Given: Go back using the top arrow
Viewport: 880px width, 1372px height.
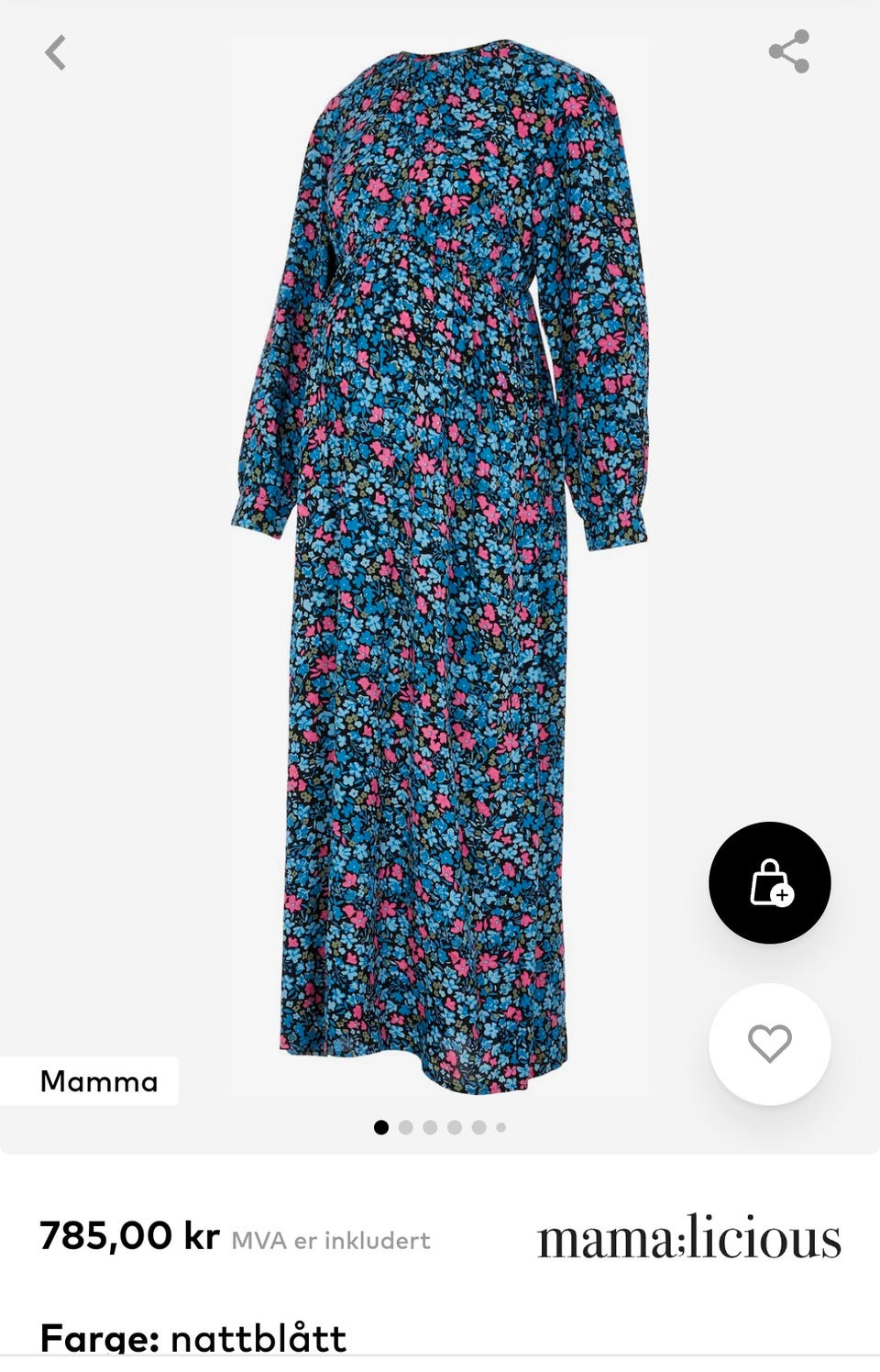Looking at the screenshot, I should (56, 52).
